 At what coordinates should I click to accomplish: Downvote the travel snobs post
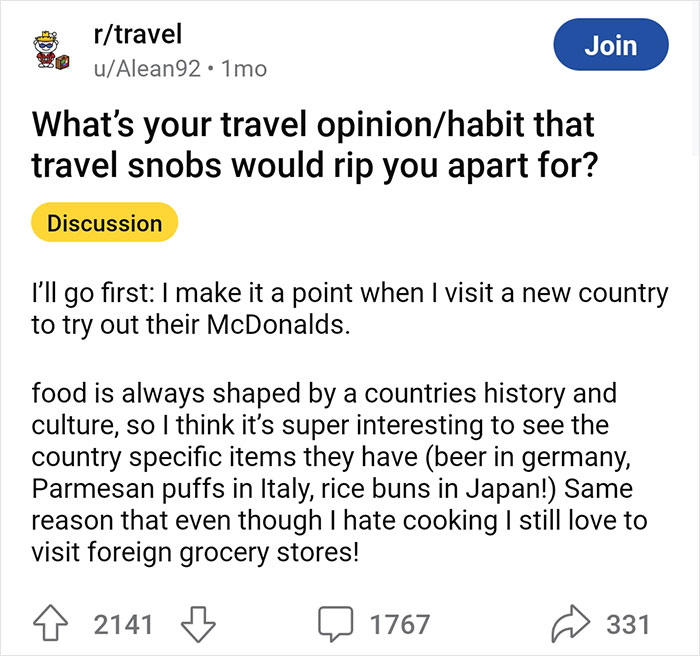point(198,625)
